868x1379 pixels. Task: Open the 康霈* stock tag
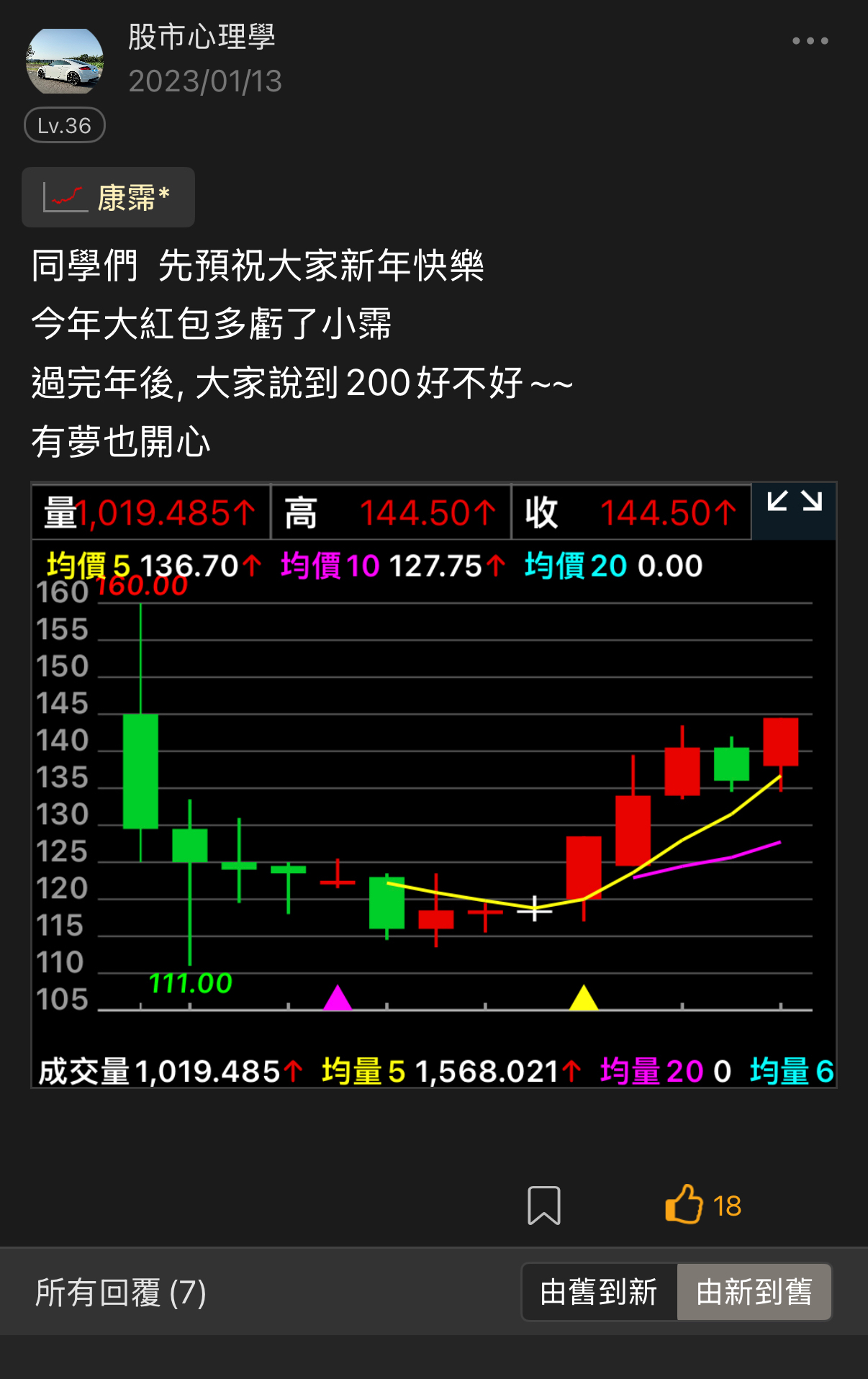(x=108, y=197)
